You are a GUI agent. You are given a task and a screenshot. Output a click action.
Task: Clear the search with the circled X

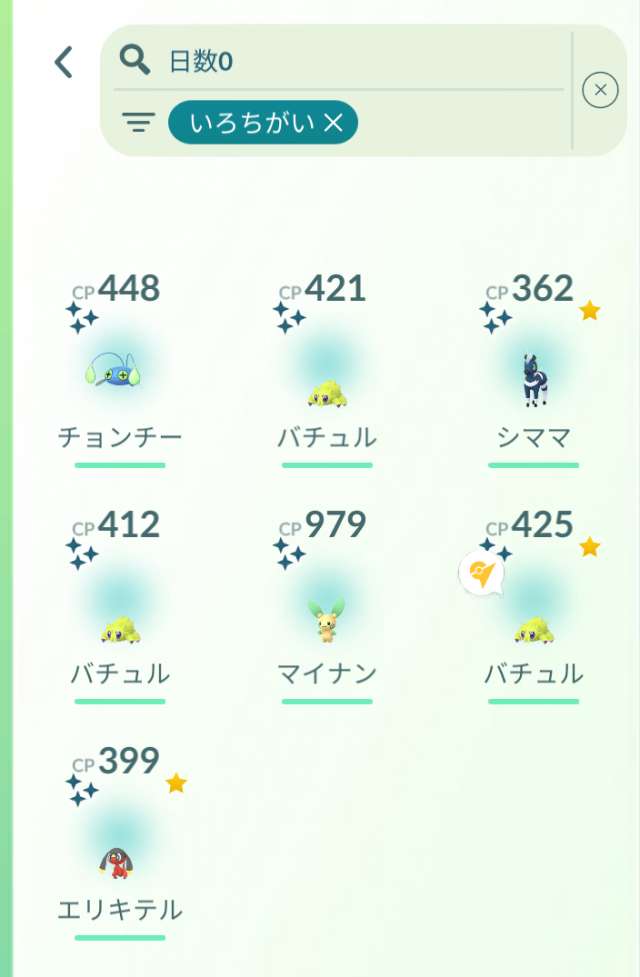pos(600,92)
